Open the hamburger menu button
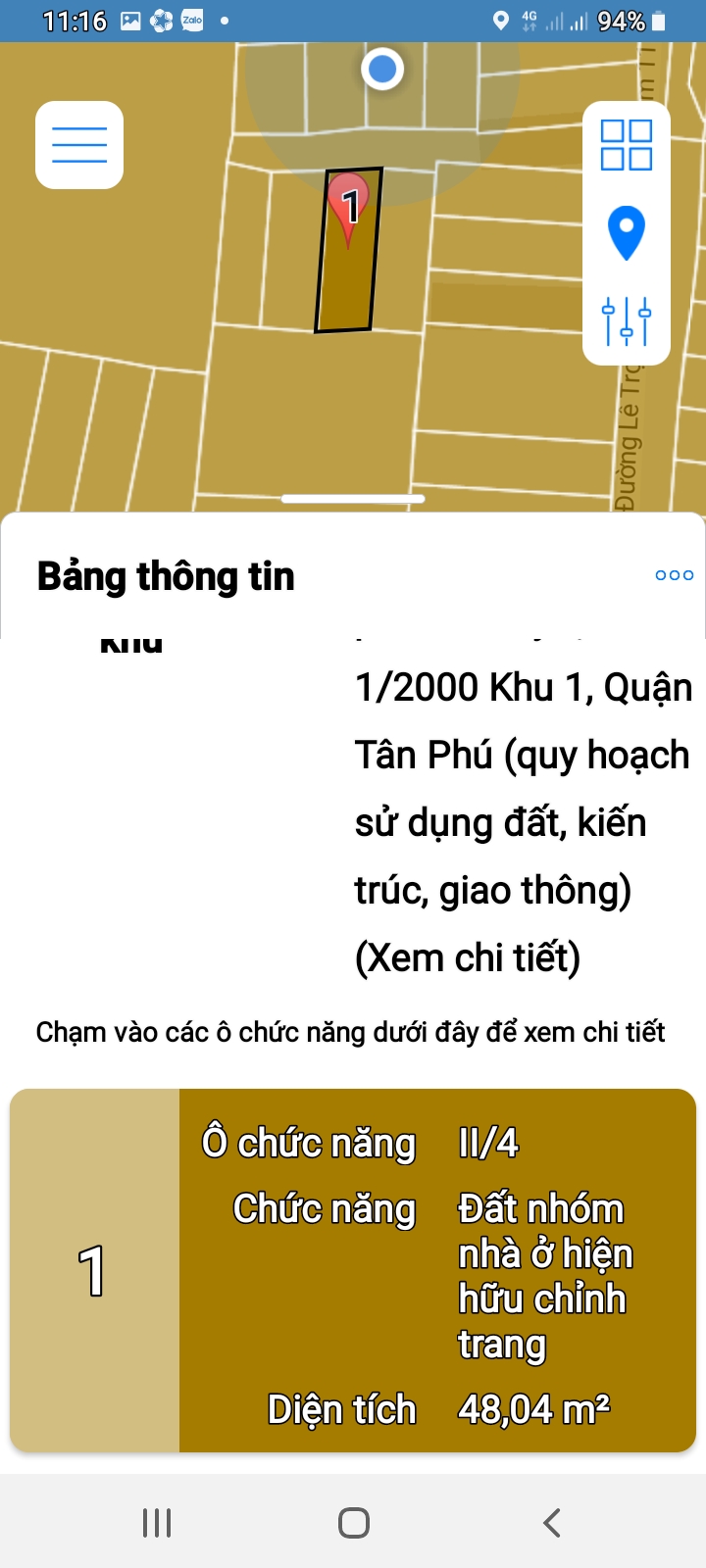The width and height of the screenshot is (706, 1568). point(79,145)
